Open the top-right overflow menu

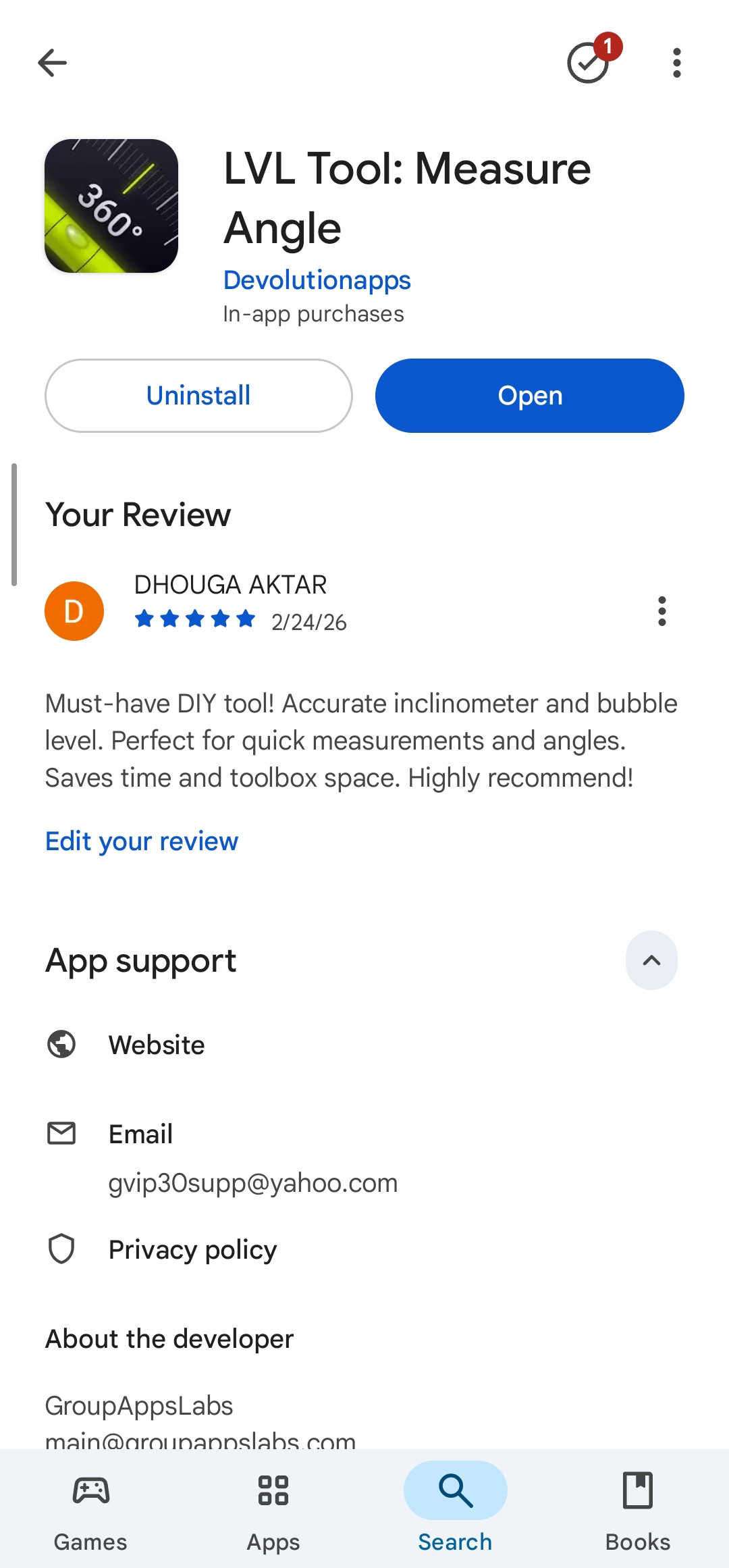click(x=676, y=63)
